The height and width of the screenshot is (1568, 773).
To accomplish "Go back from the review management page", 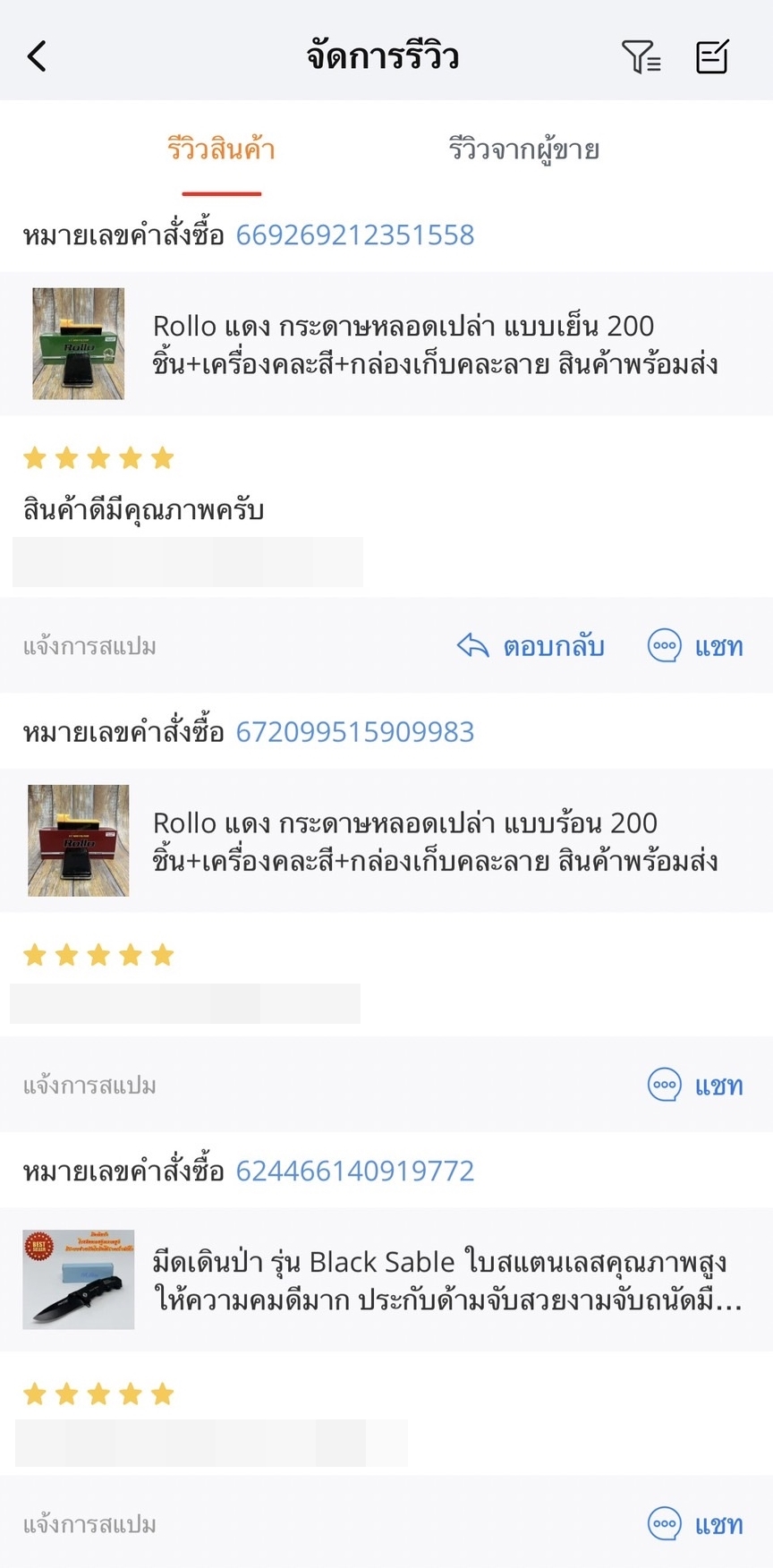I will (x=37, y=56).
